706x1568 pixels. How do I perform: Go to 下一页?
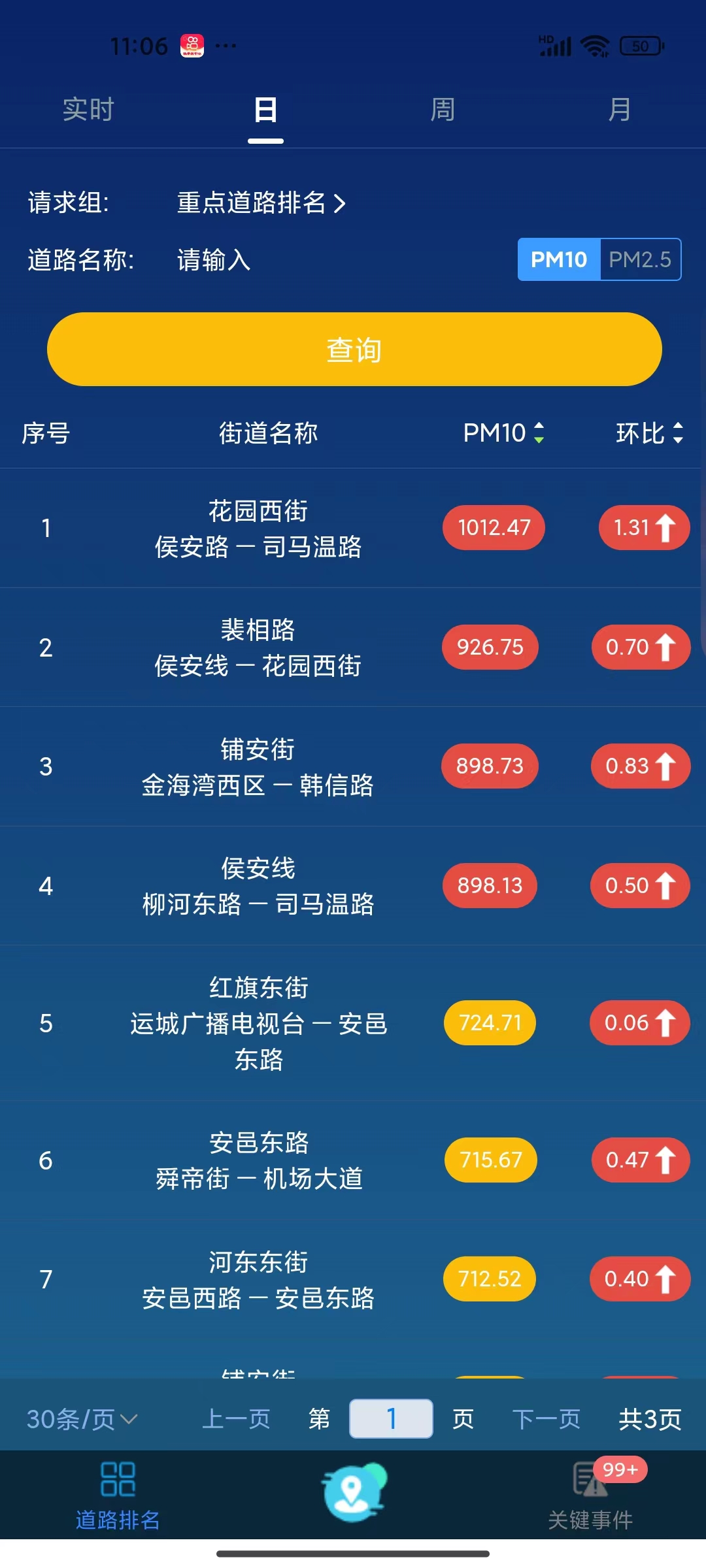[546, 1418]
